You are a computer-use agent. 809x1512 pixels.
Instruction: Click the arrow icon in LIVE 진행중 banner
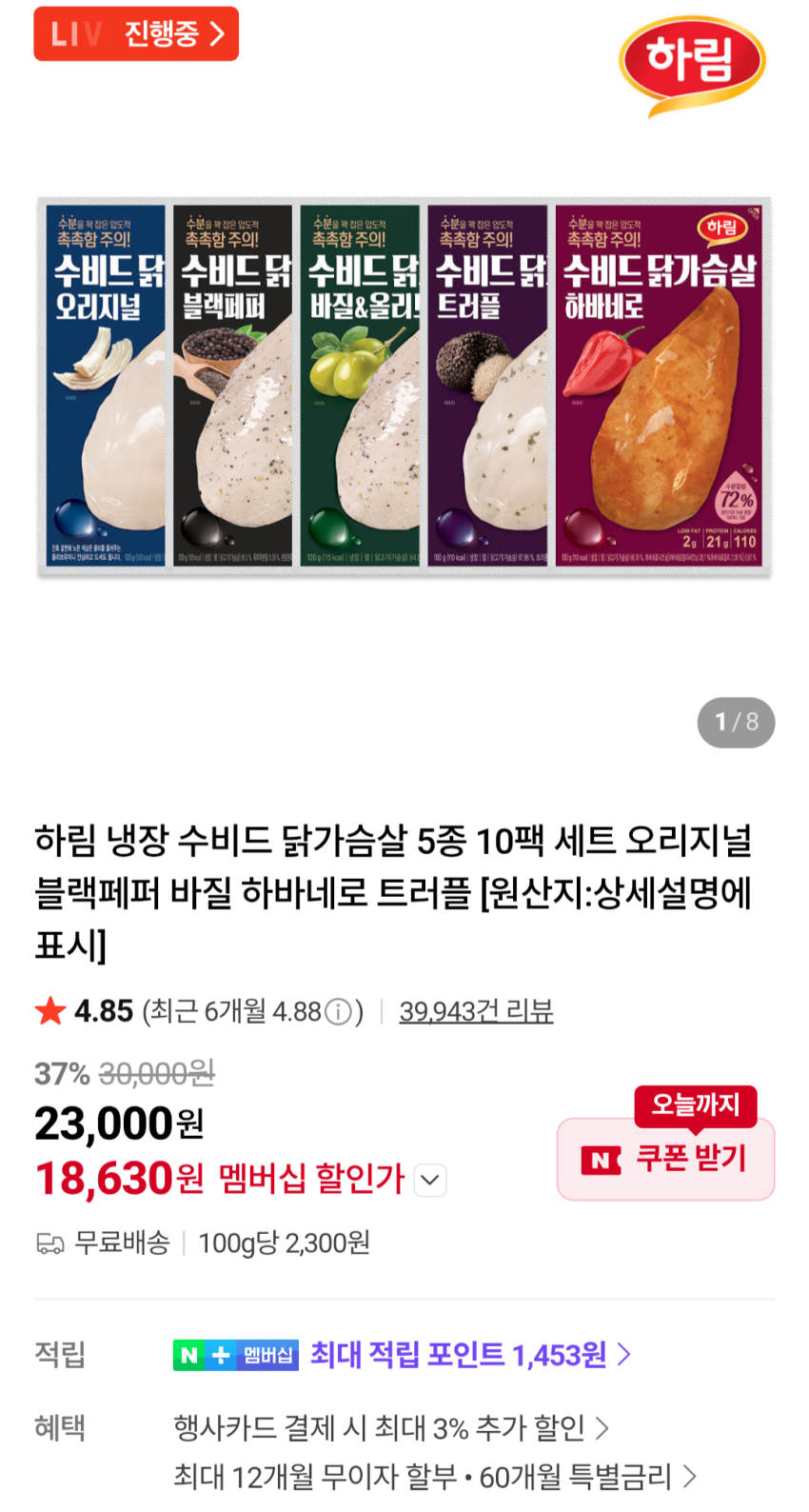[217, 33]
